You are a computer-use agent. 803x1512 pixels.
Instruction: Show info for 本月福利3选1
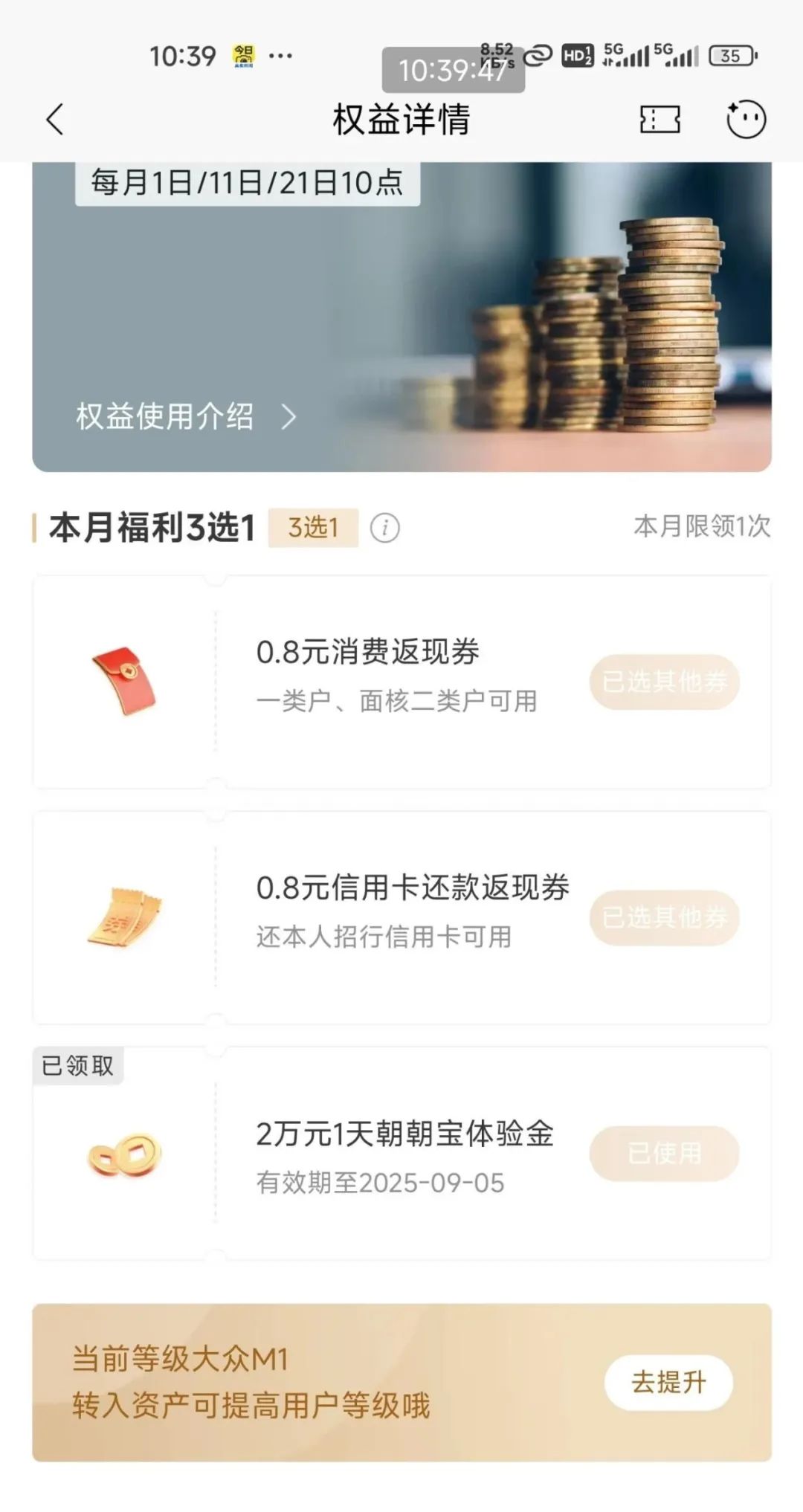coord(385,529)
